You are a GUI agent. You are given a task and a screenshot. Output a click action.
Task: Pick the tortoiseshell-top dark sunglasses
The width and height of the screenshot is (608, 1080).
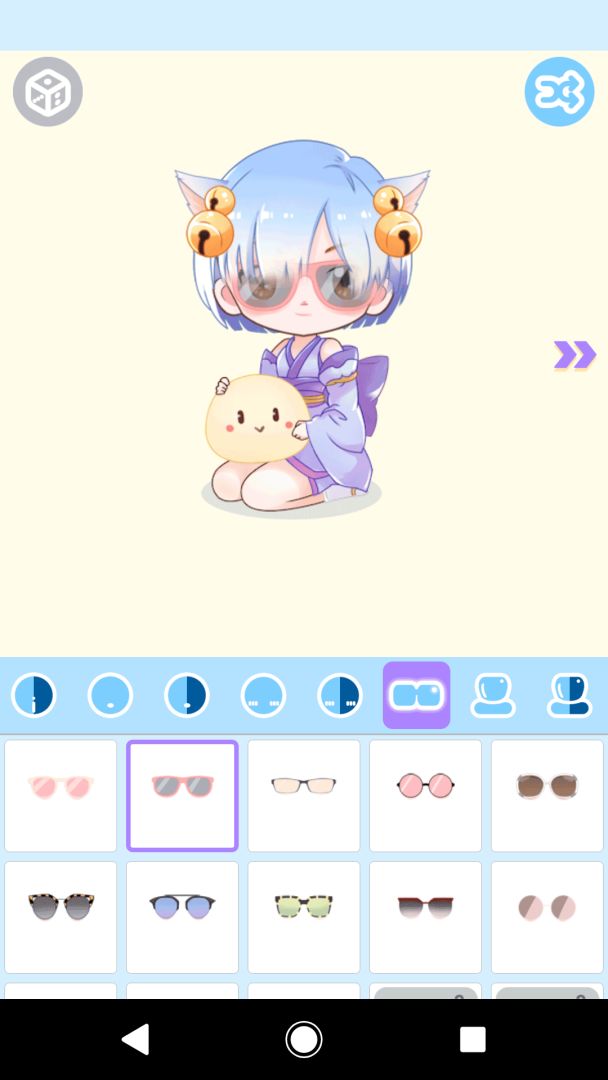coord(60,917)
